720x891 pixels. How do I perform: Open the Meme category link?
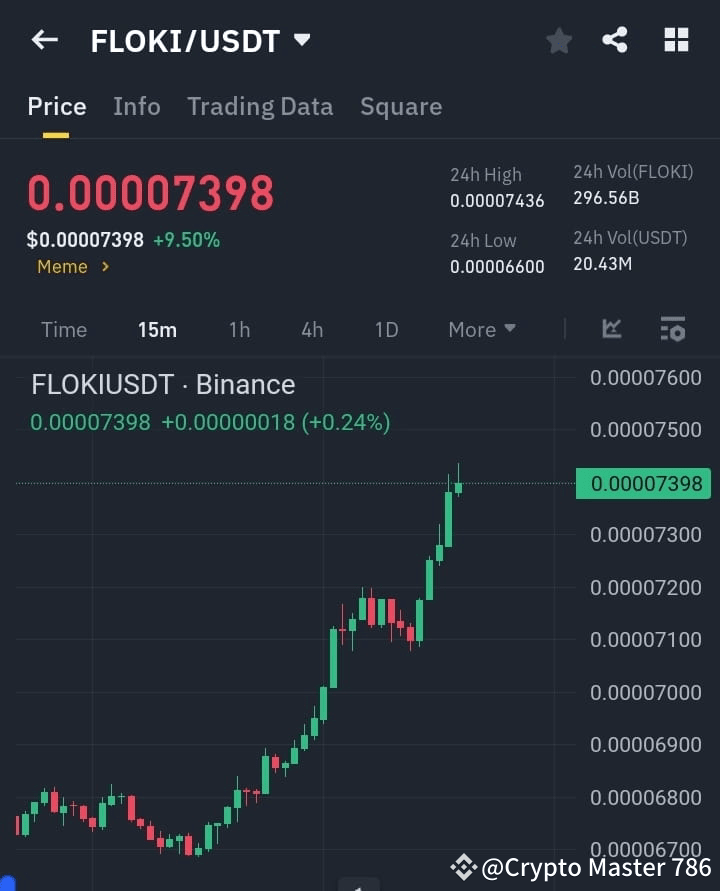coord(66,267)
